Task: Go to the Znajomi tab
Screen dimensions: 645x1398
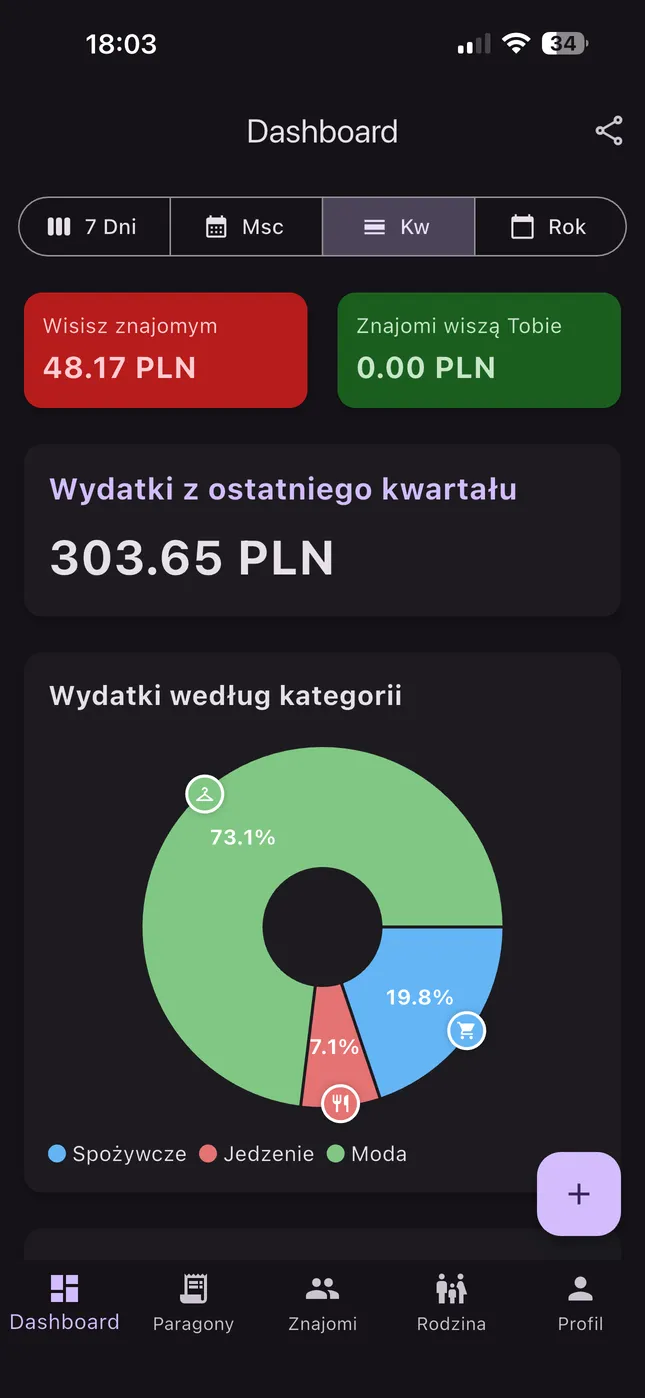Action: pyautogui.click(x=322, y=1303)
